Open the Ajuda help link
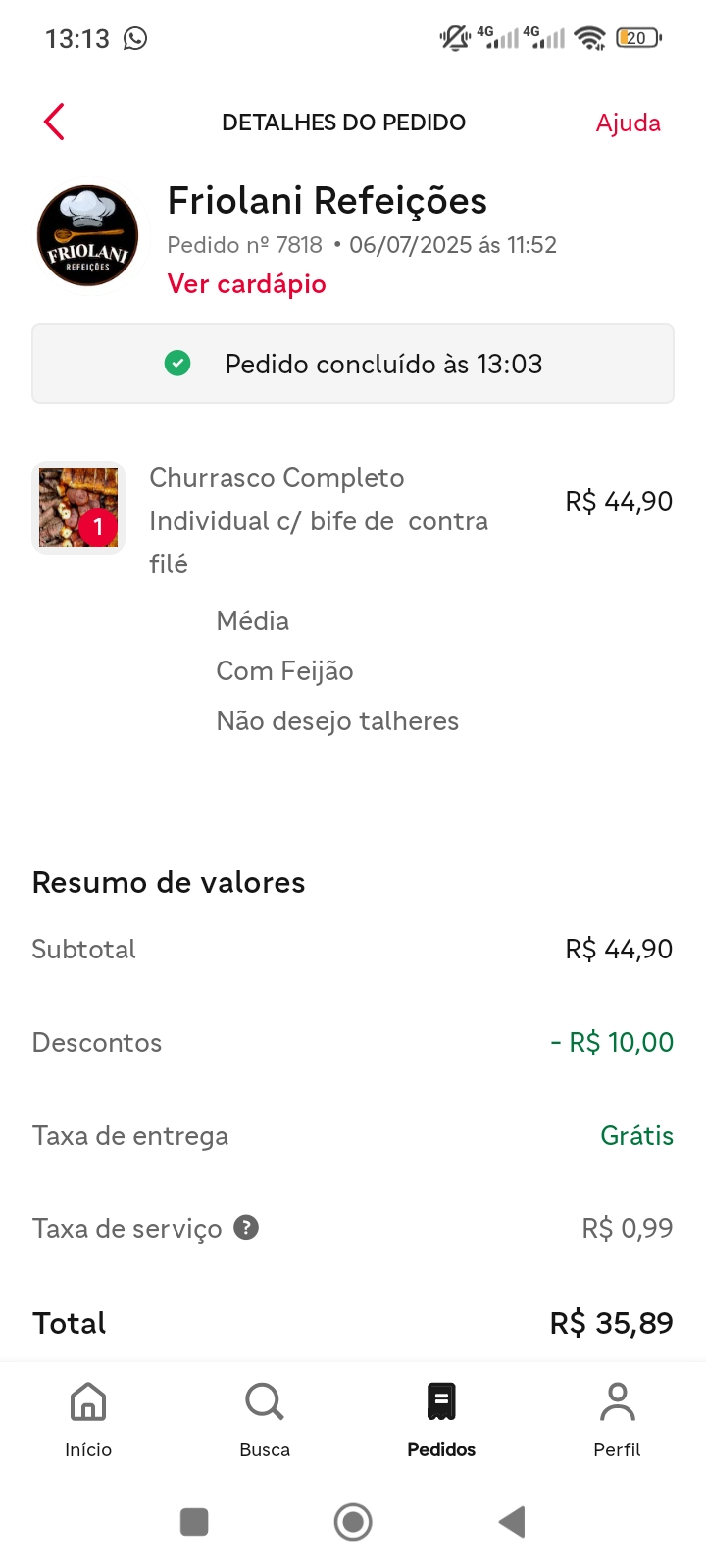Viewport: 706px width, 1568px height. (x=628, y=122)
